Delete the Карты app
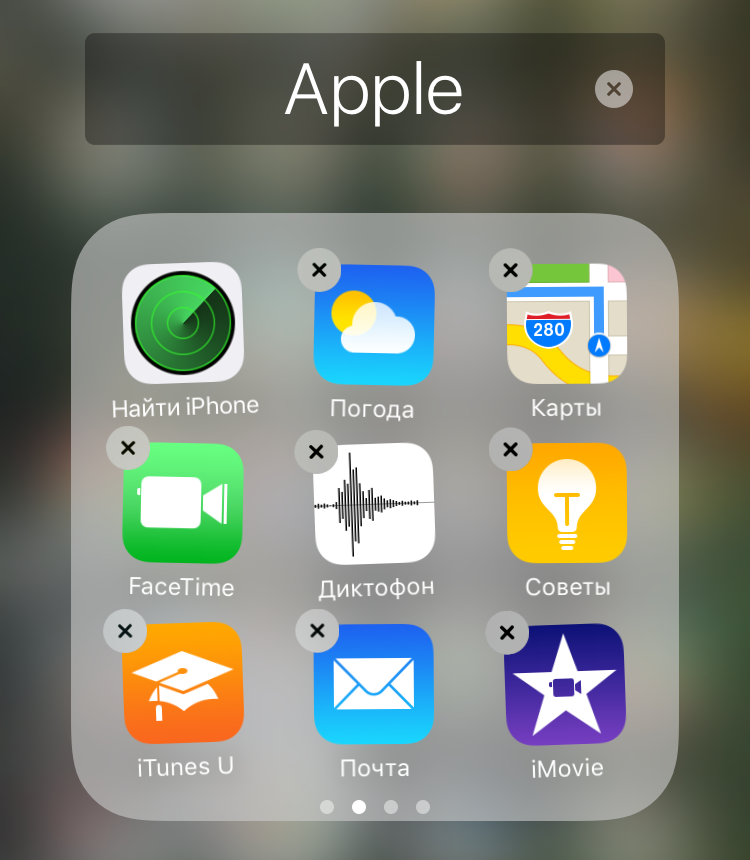The width and height of the screenshot is (750, 860). pyautogui.click(x=510, y=270)
